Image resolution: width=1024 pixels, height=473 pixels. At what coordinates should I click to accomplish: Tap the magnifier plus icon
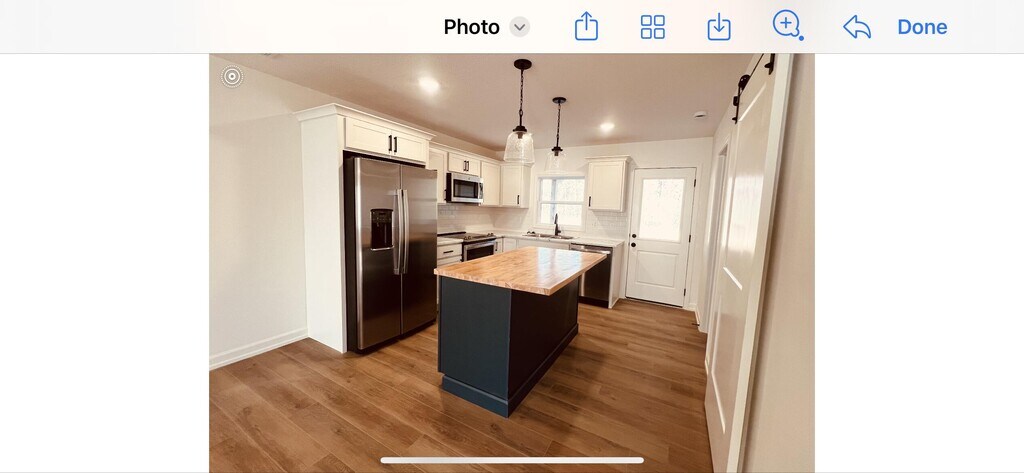pyautogui.click(x=788, y=25)
